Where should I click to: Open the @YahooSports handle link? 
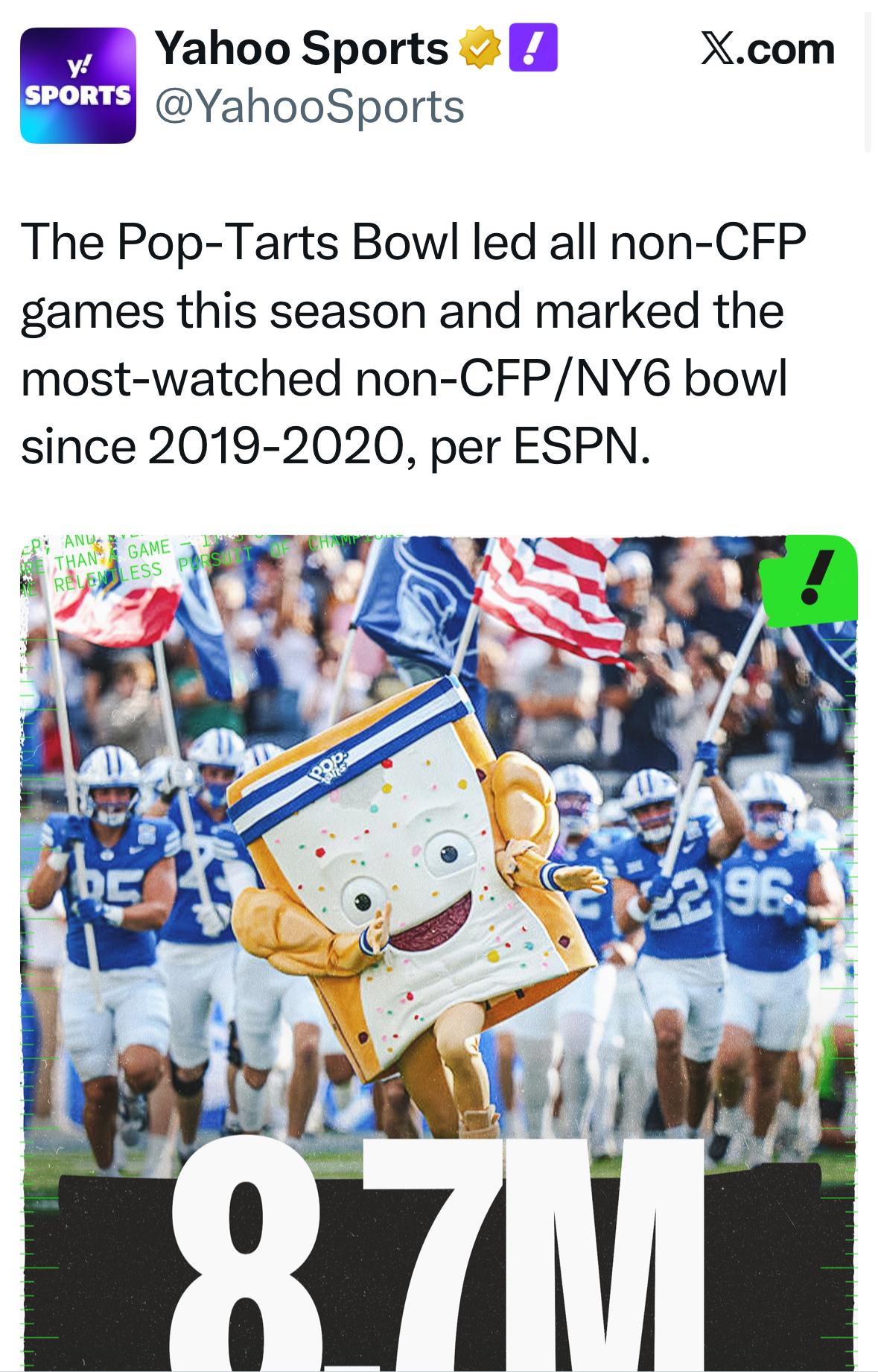[309, 107]
